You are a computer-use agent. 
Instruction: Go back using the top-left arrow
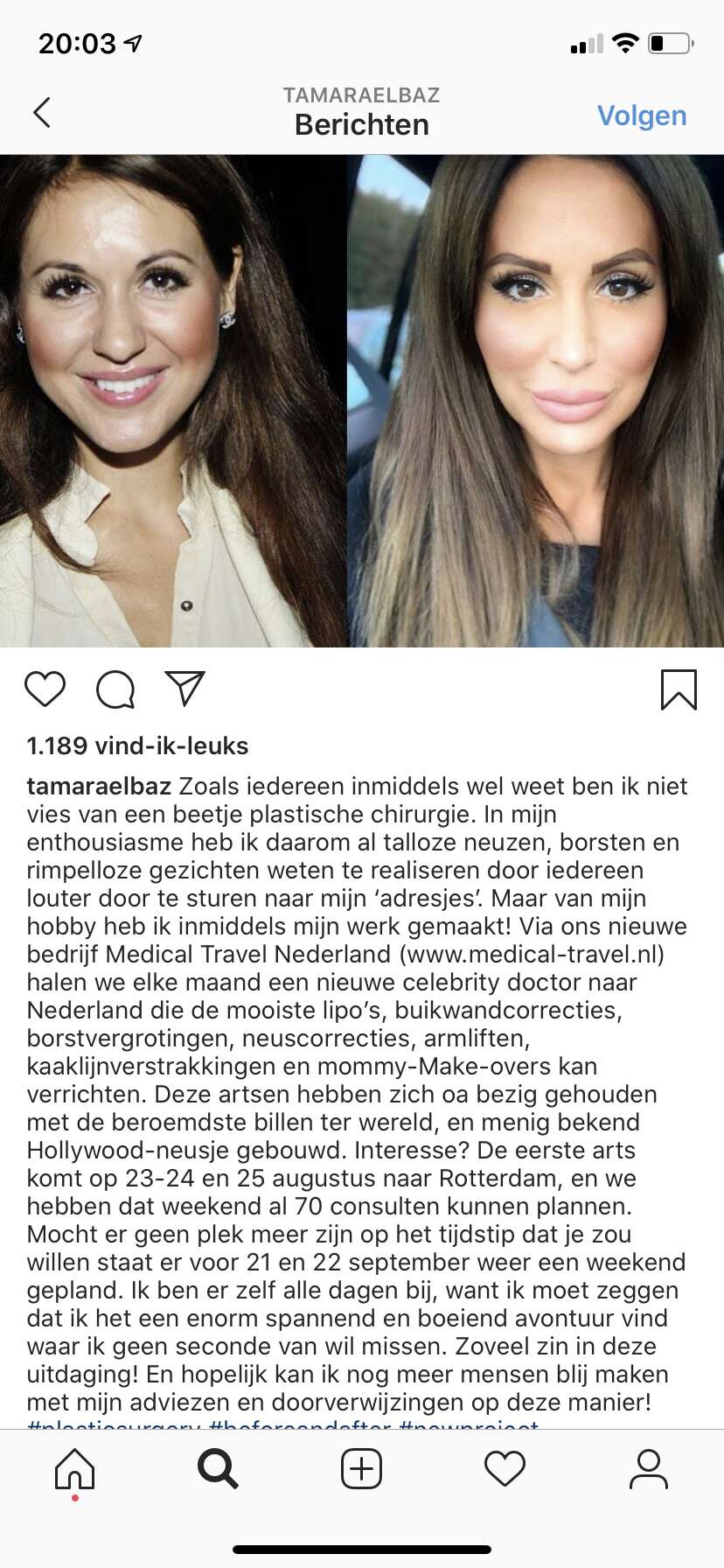pos(42,112)
